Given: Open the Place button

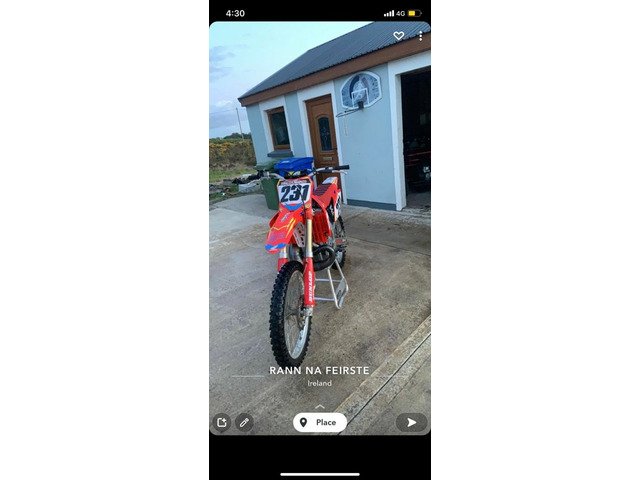Looking at the screenshot, I should pyautogui.click(x=320, y=422).
